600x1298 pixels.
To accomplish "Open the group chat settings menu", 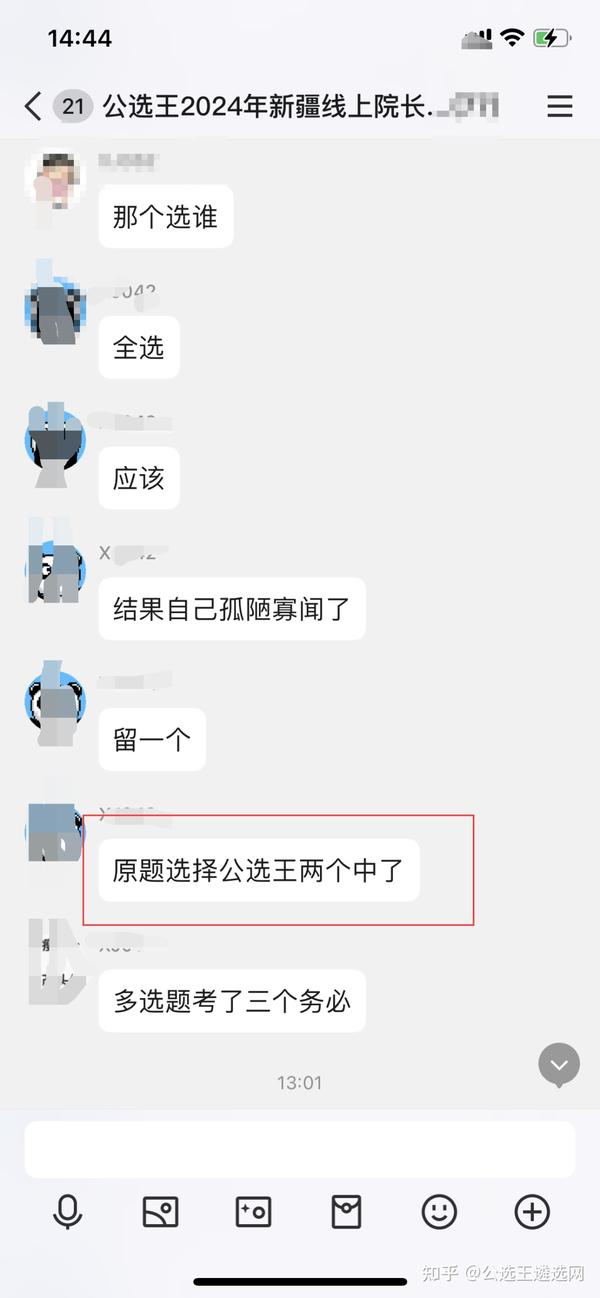I will [560, 106].
